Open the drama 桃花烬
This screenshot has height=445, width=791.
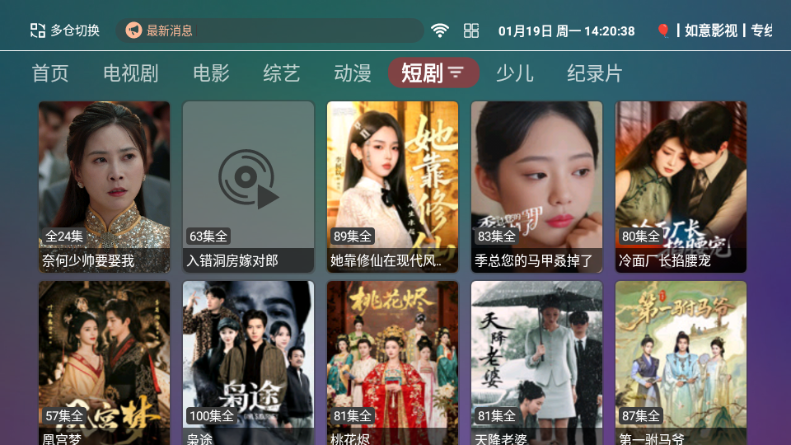(x=392, y=363)
